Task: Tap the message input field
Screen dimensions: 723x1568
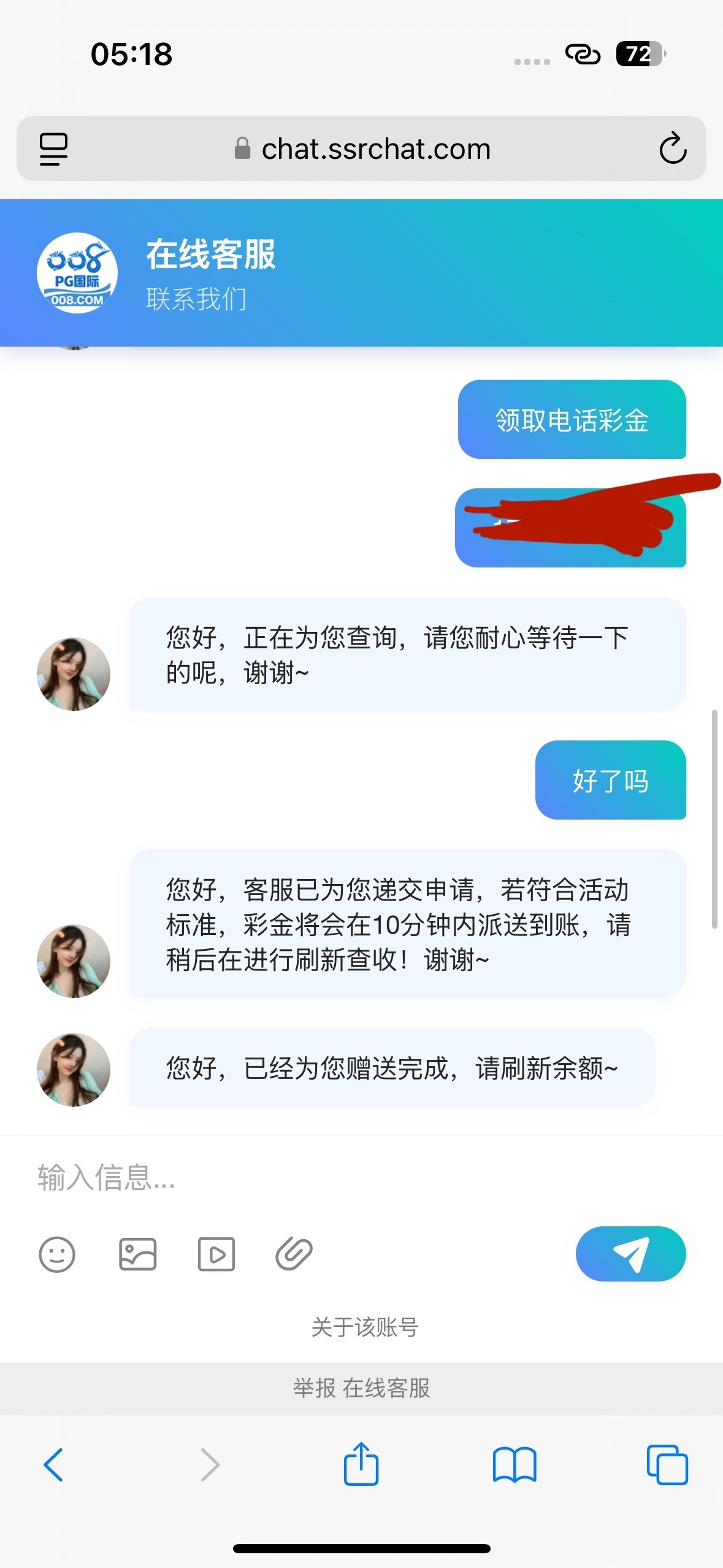Action: tap(307, 1178)
